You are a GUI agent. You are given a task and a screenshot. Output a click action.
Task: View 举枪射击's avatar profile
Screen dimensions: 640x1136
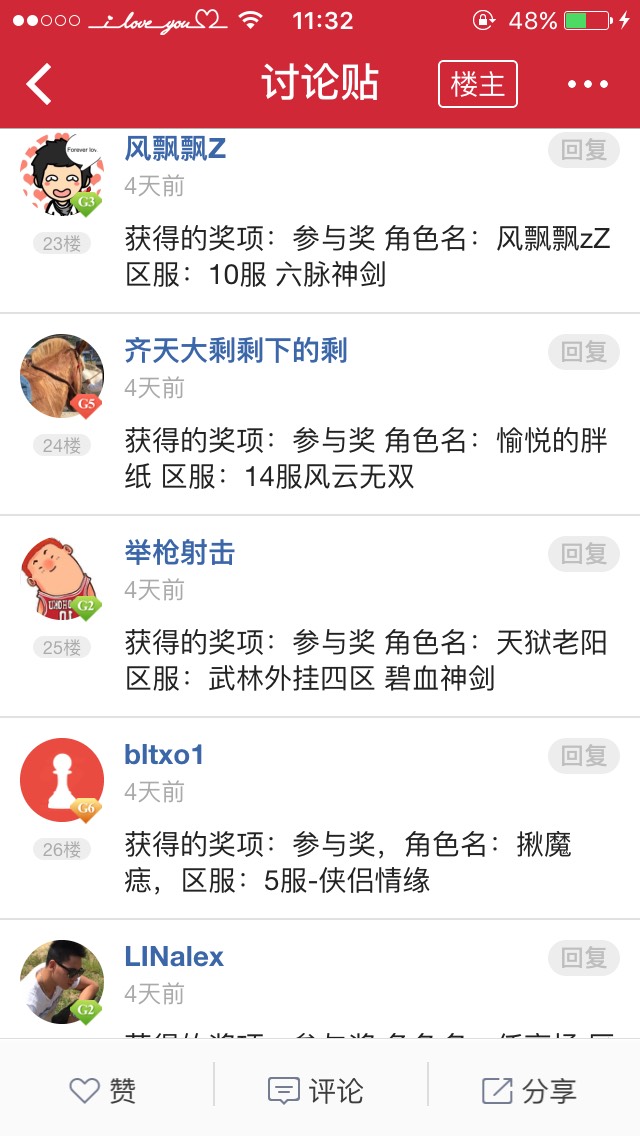(62, 578)
